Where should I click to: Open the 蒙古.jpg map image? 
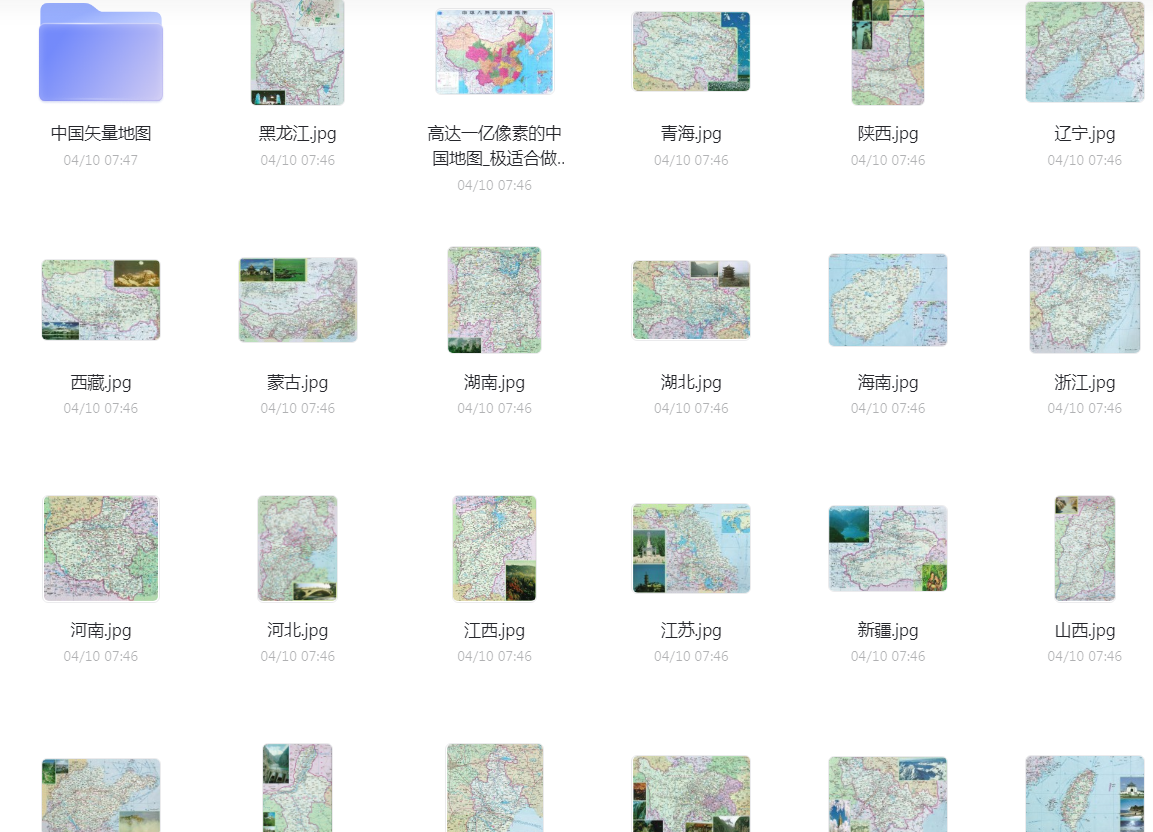[x=297, y=300]
